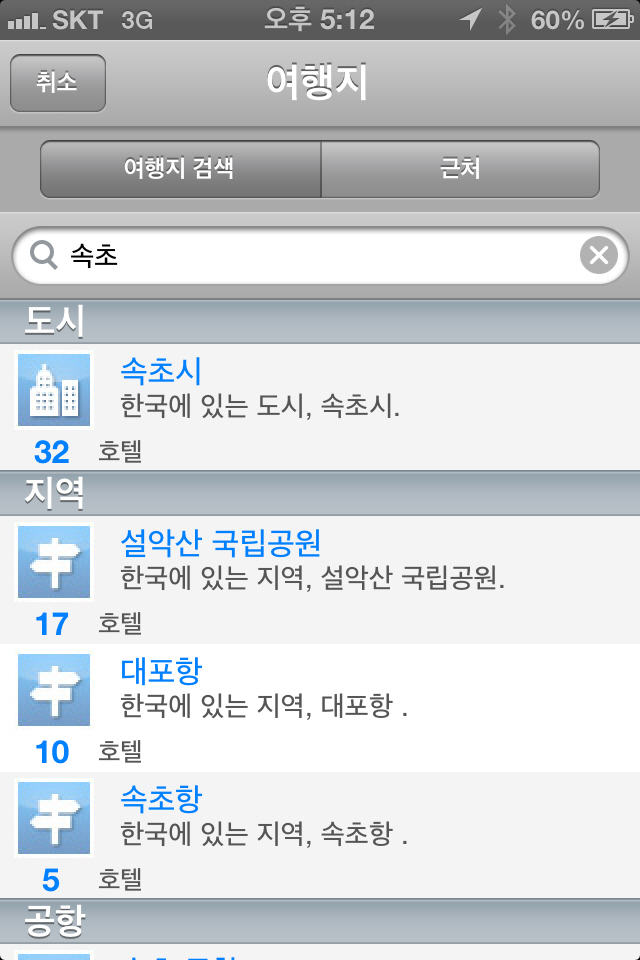
Task: Open the 속초항 region result
Action: [320, 834]
